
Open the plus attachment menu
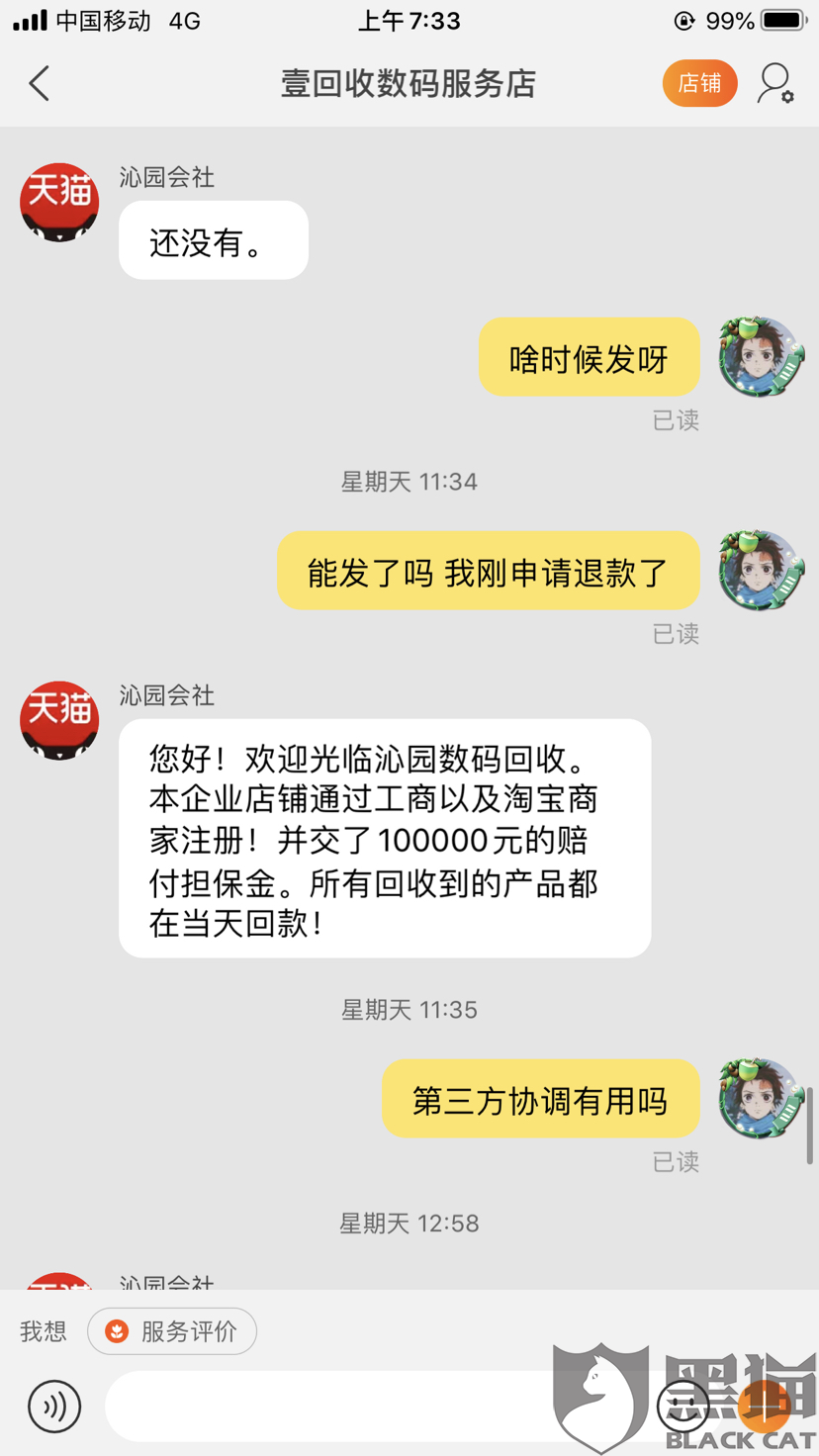point(764,1406)
